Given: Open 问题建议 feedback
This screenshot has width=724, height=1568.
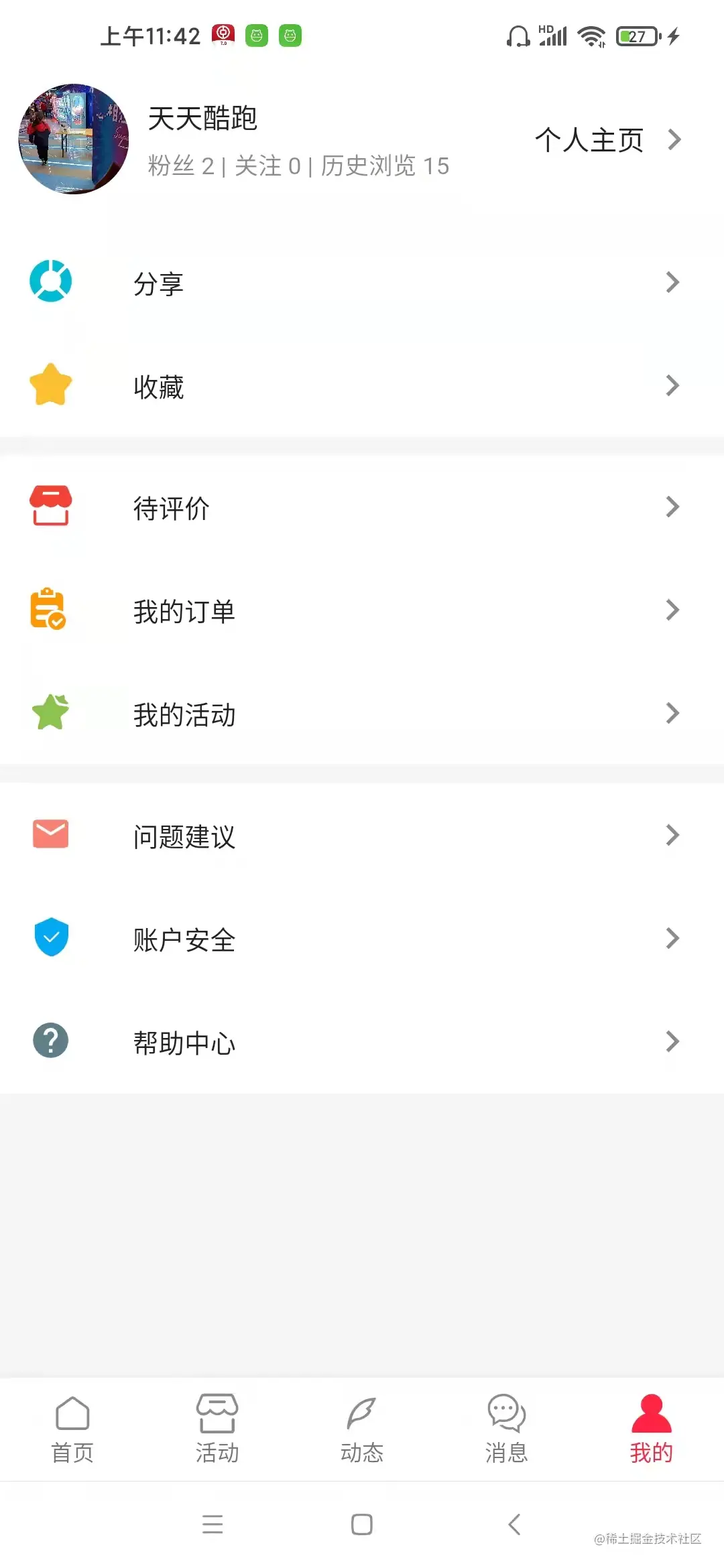Looking at the screenshot, I should coord(362,836).
